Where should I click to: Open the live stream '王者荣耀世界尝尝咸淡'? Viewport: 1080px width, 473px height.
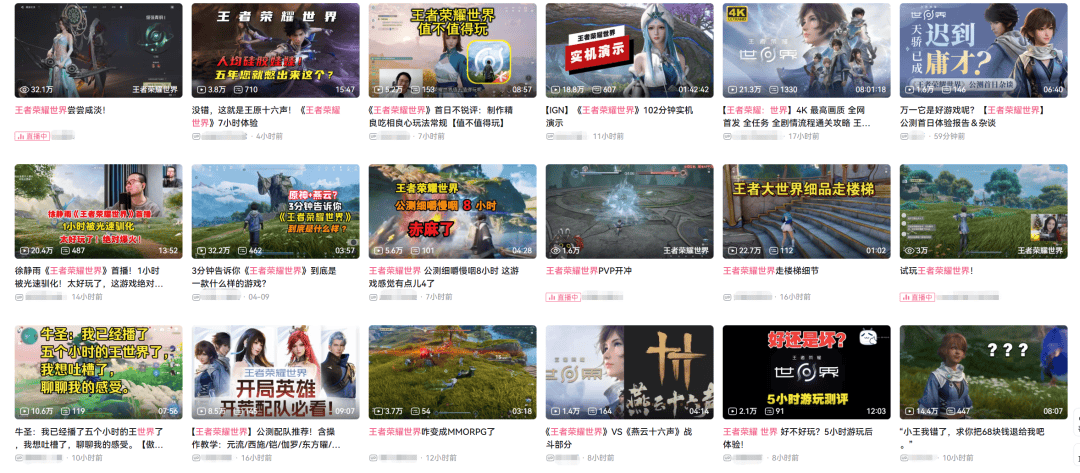[98, 50]
